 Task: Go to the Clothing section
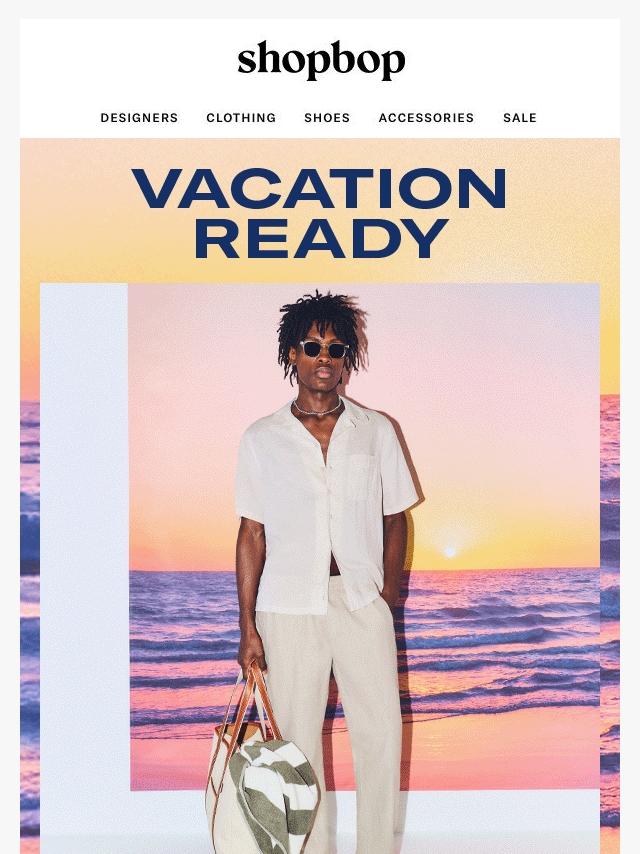[241, 118]
